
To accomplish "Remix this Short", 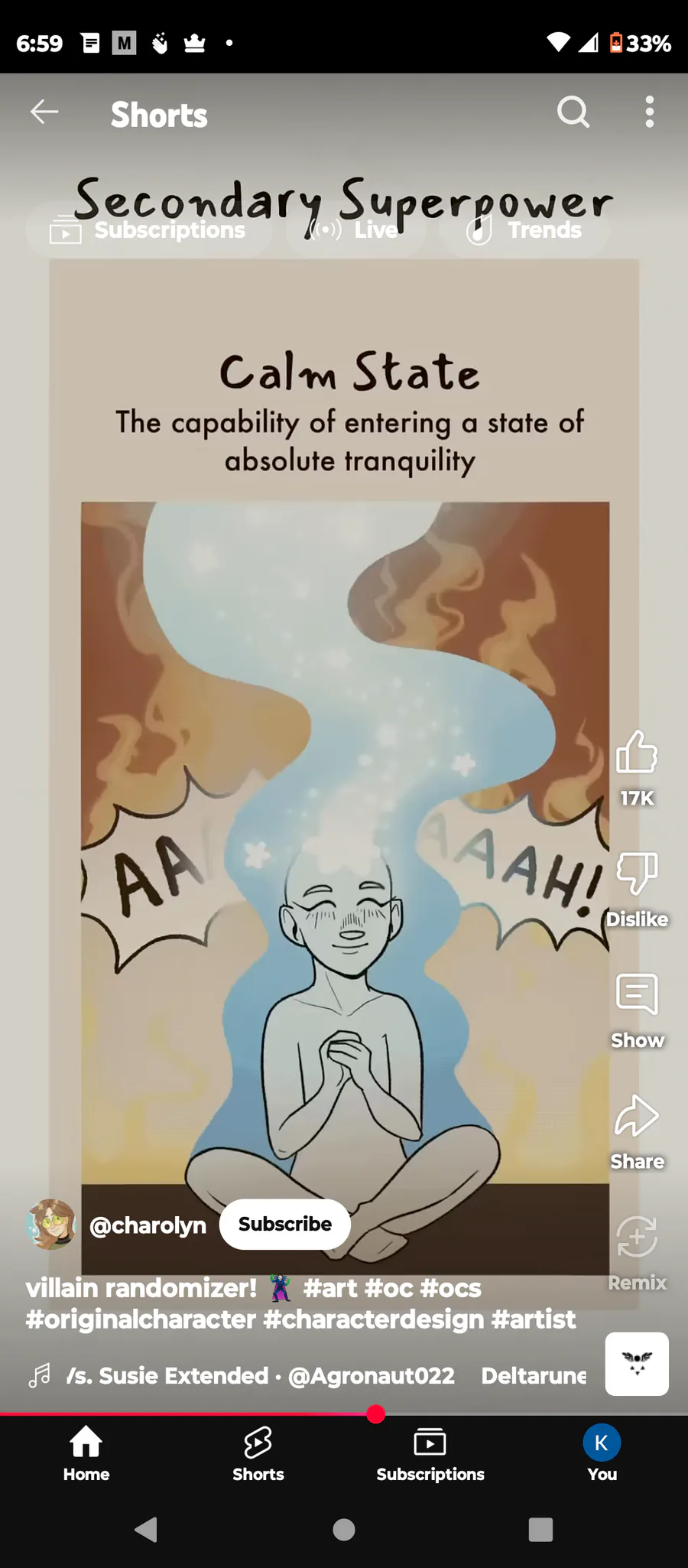I will tap(636, 1238).
